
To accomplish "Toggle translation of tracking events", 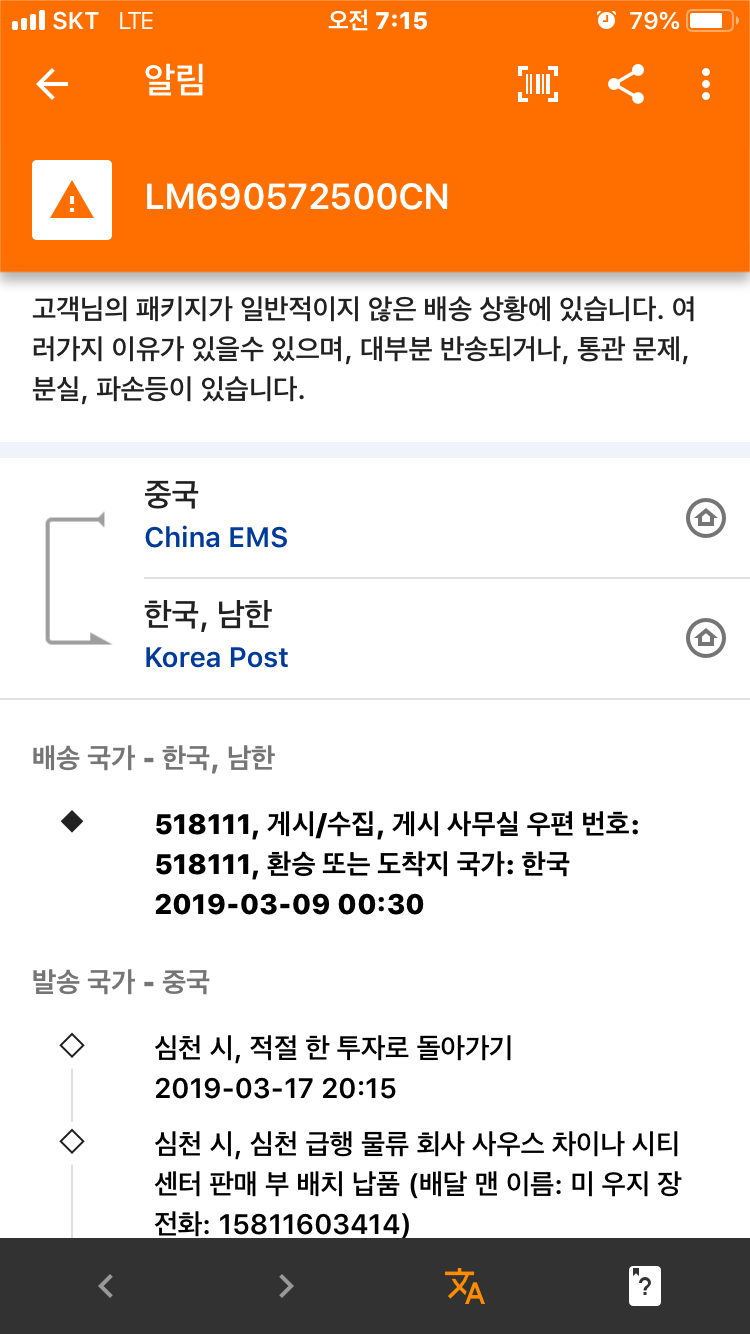I will [x=464, y=1286].
